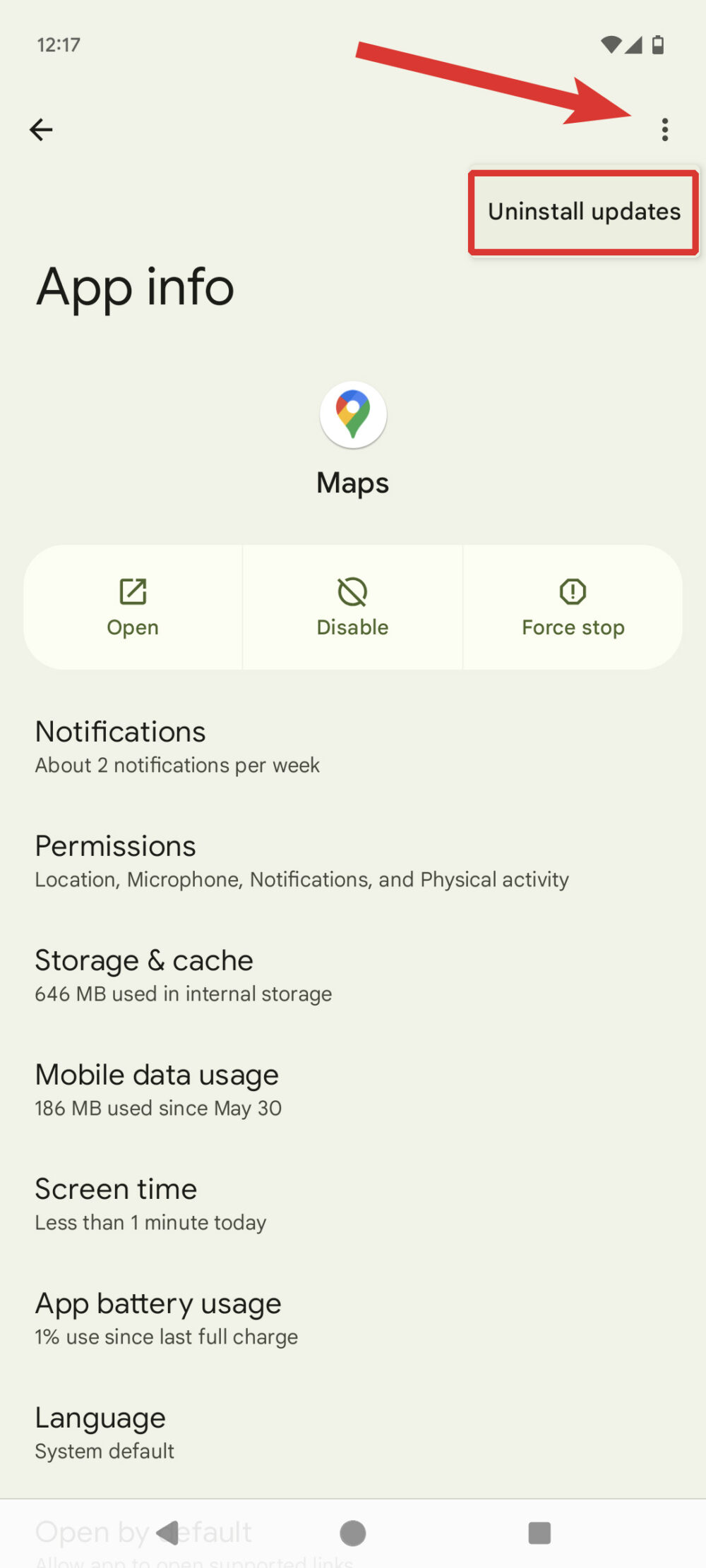
Task: Select Uninstall updates from the menu
Action: coord(583,211)
